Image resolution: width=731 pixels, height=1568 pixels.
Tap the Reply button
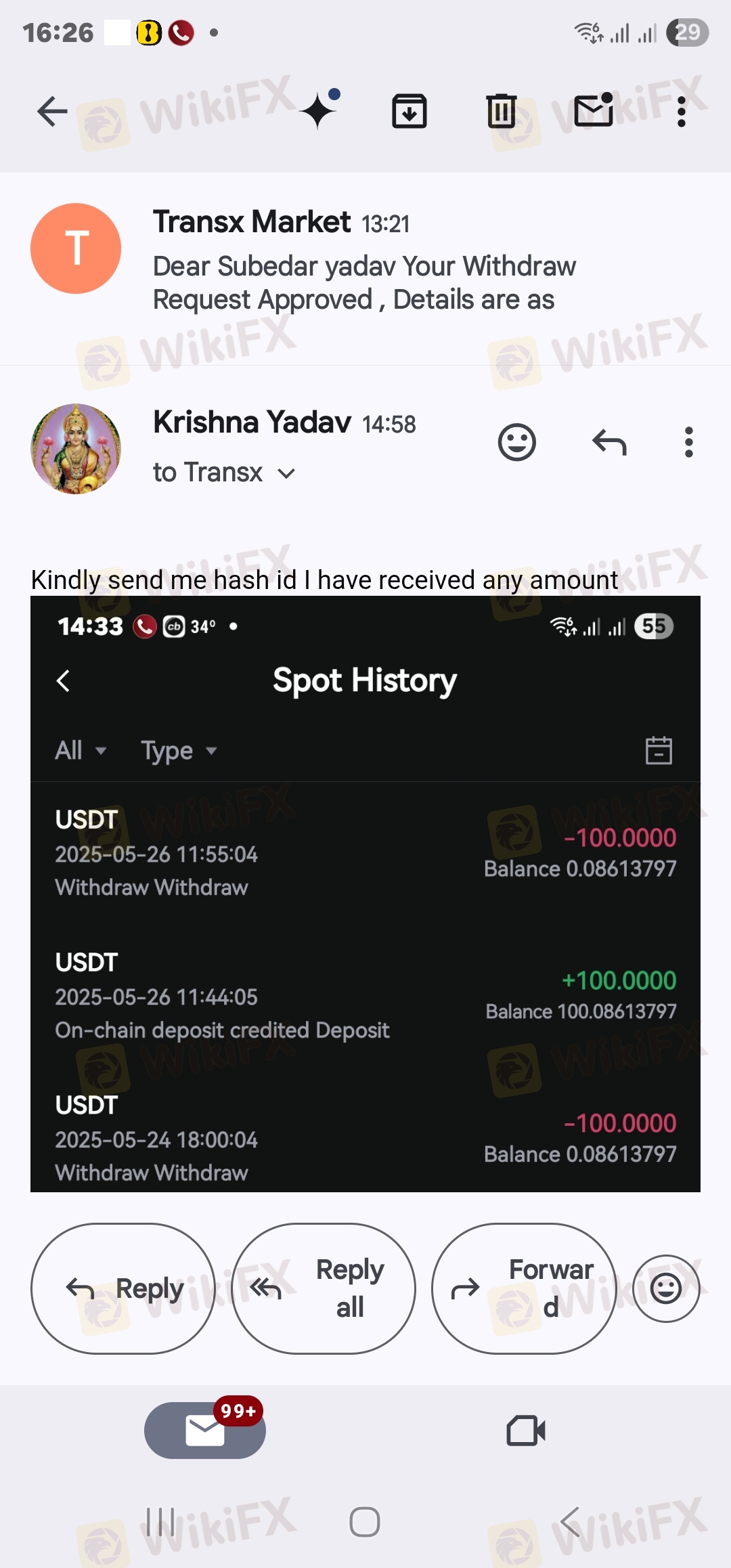click(x=123, y=1288)
